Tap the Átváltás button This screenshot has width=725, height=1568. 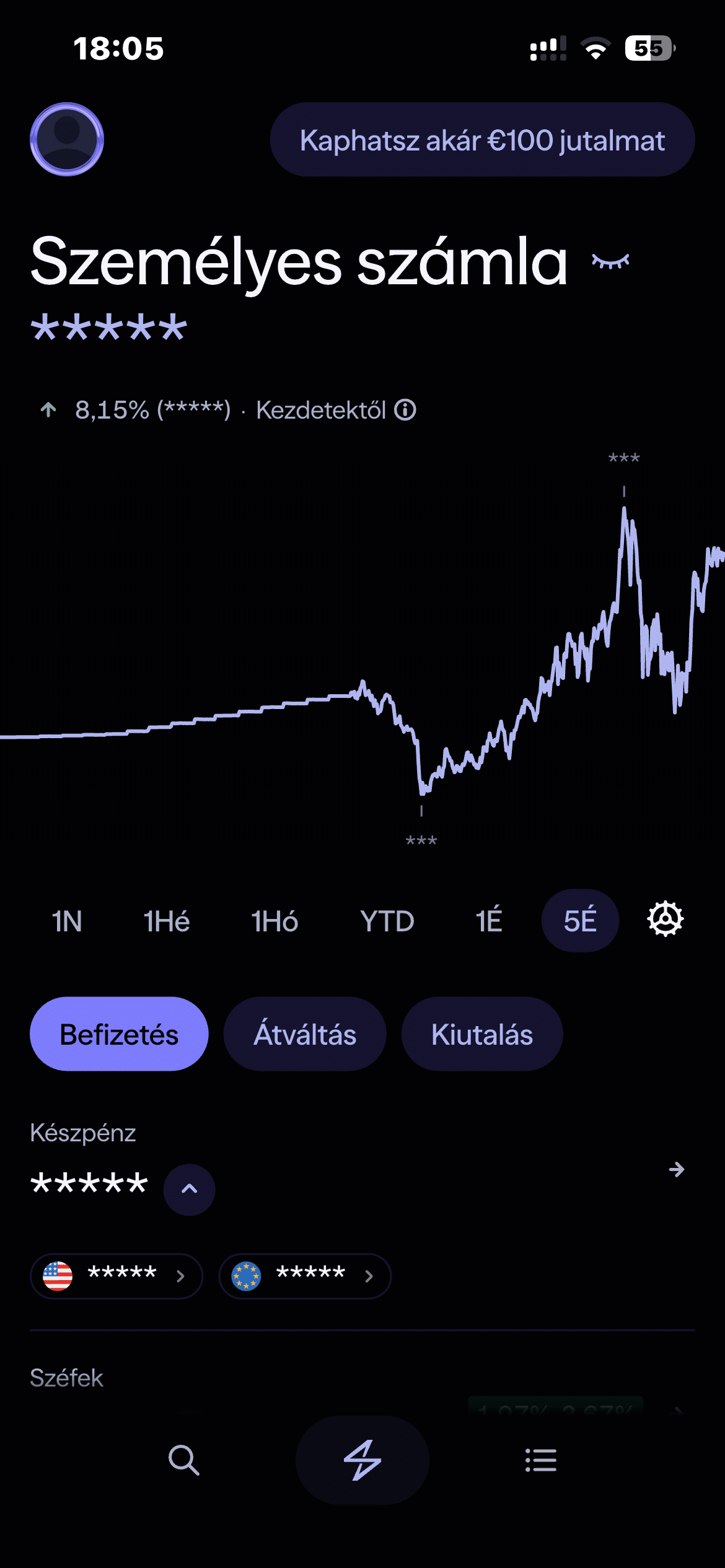click(305, 1034)
